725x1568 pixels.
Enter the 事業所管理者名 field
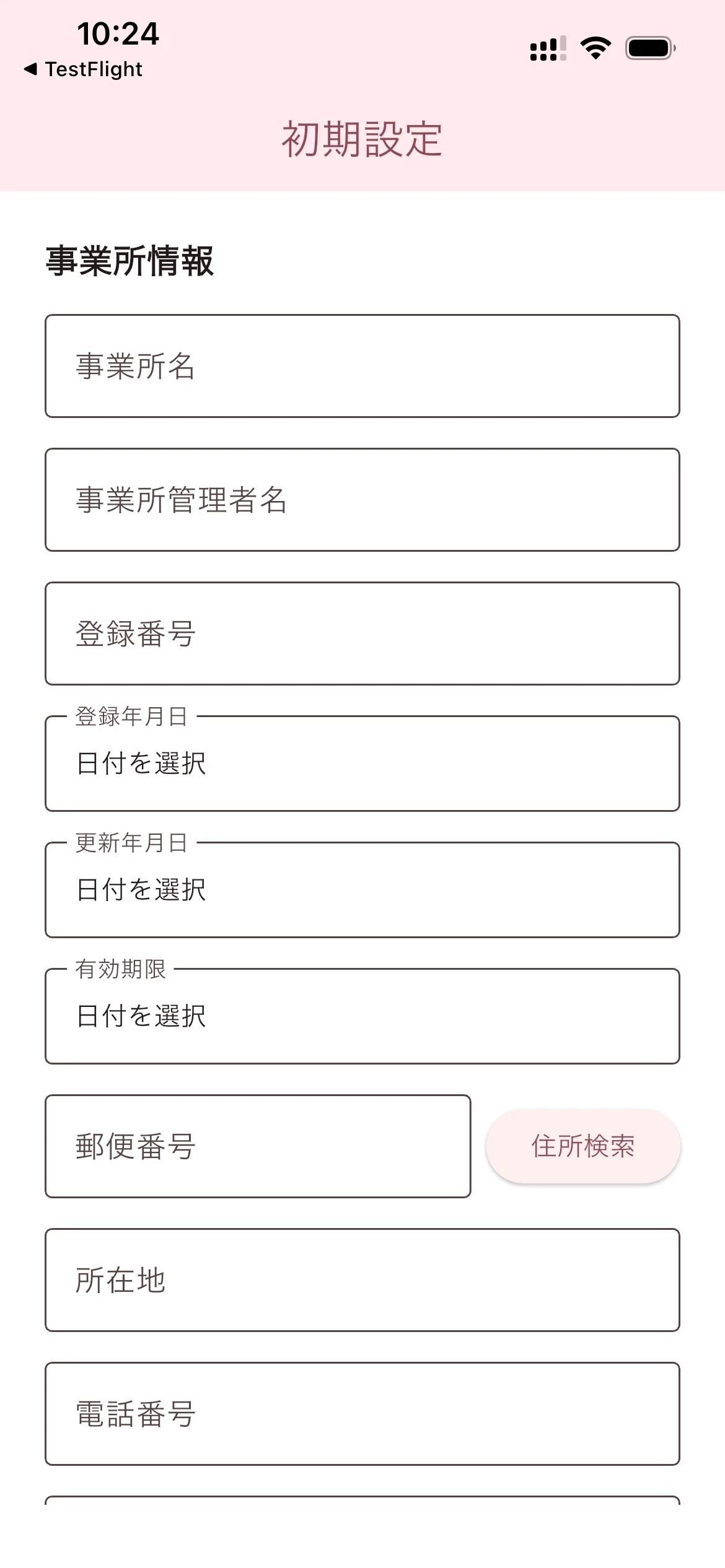tap(362, 500)
